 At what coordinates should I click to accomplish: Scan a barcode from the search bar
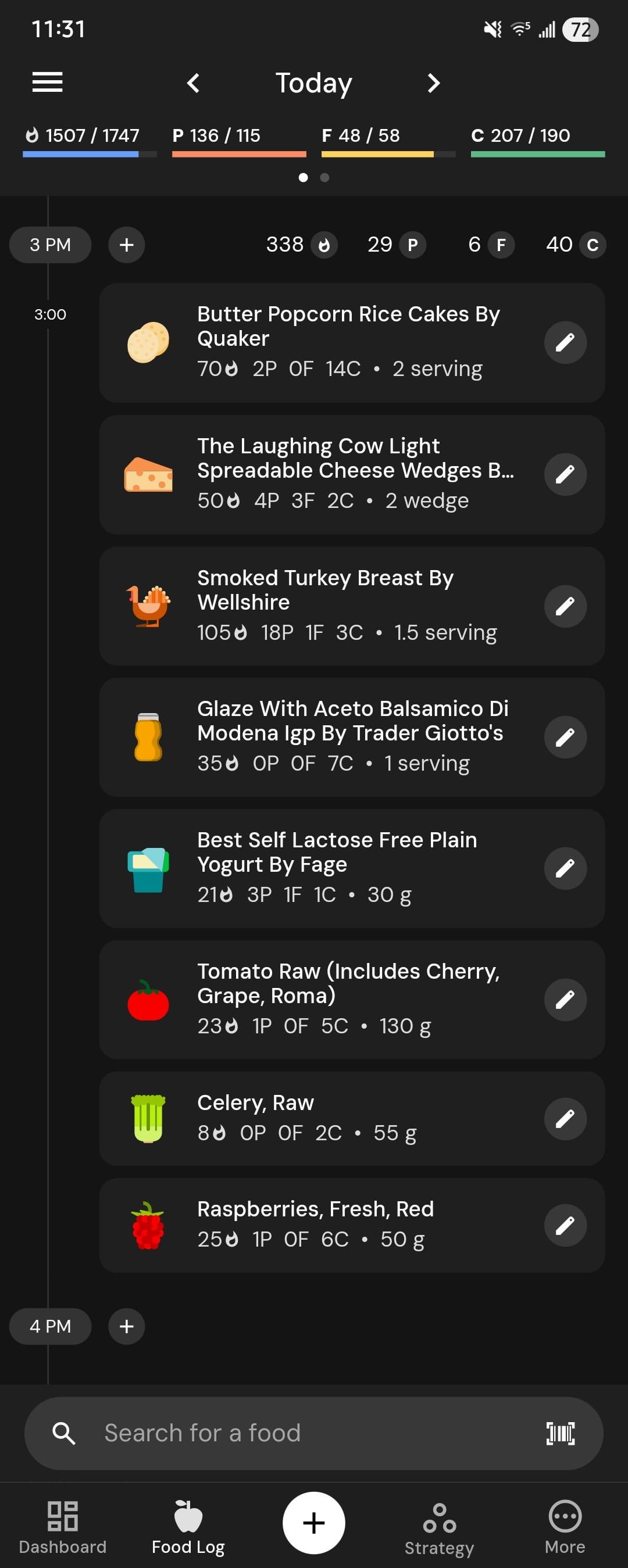click(x=560, y=1434)
